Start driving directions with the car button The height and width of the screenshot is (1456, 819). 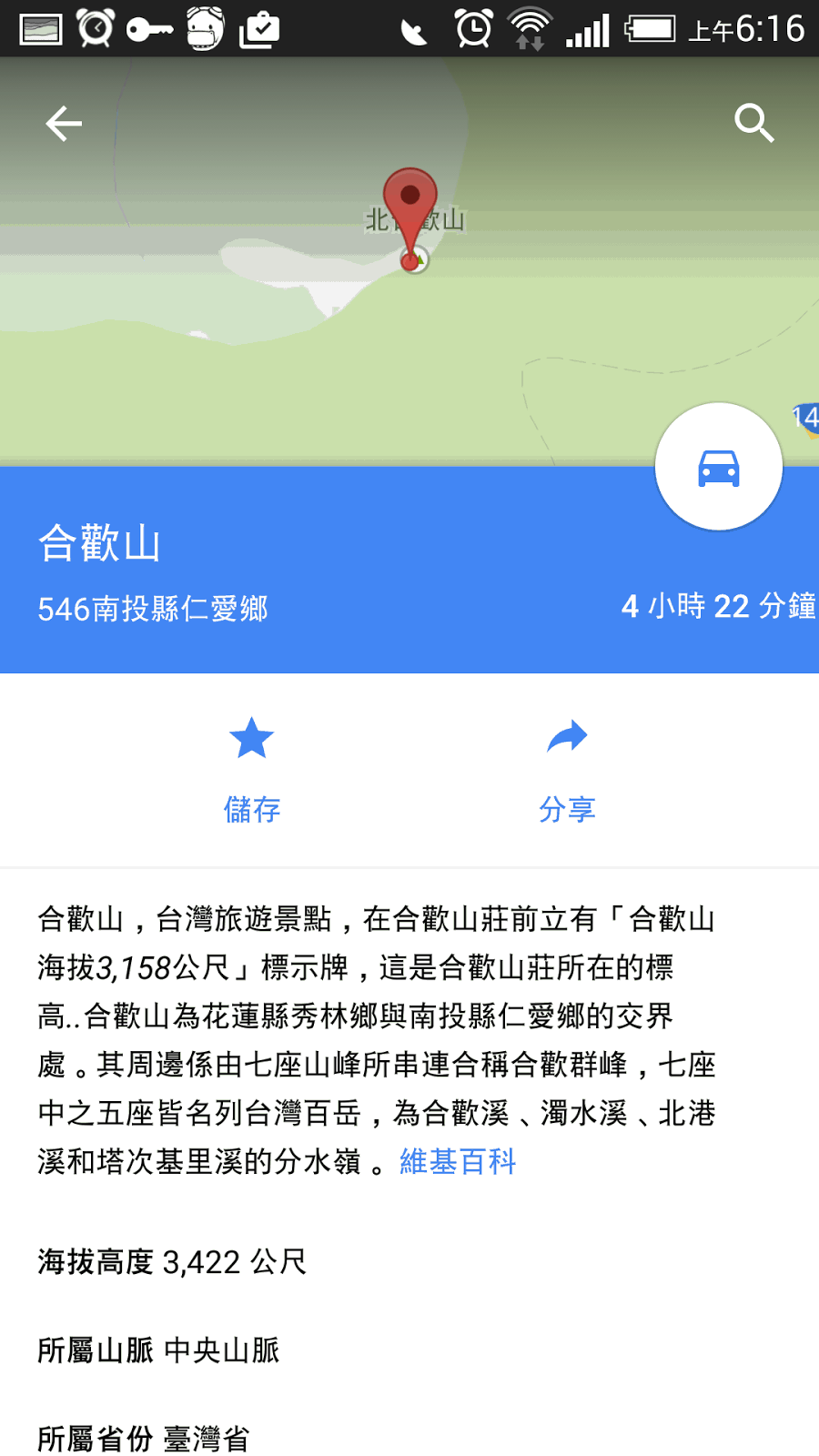pos(719,467)
